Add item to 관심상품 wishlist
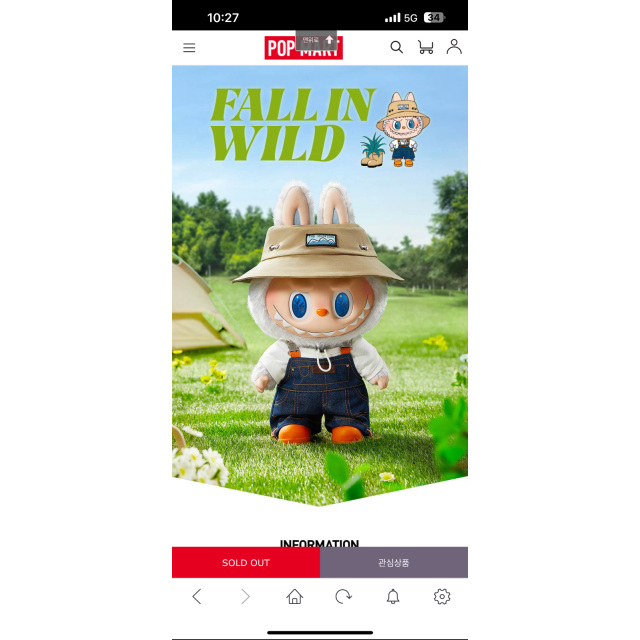The height and width of the screenshot is (640, 640). click(394, 562)
